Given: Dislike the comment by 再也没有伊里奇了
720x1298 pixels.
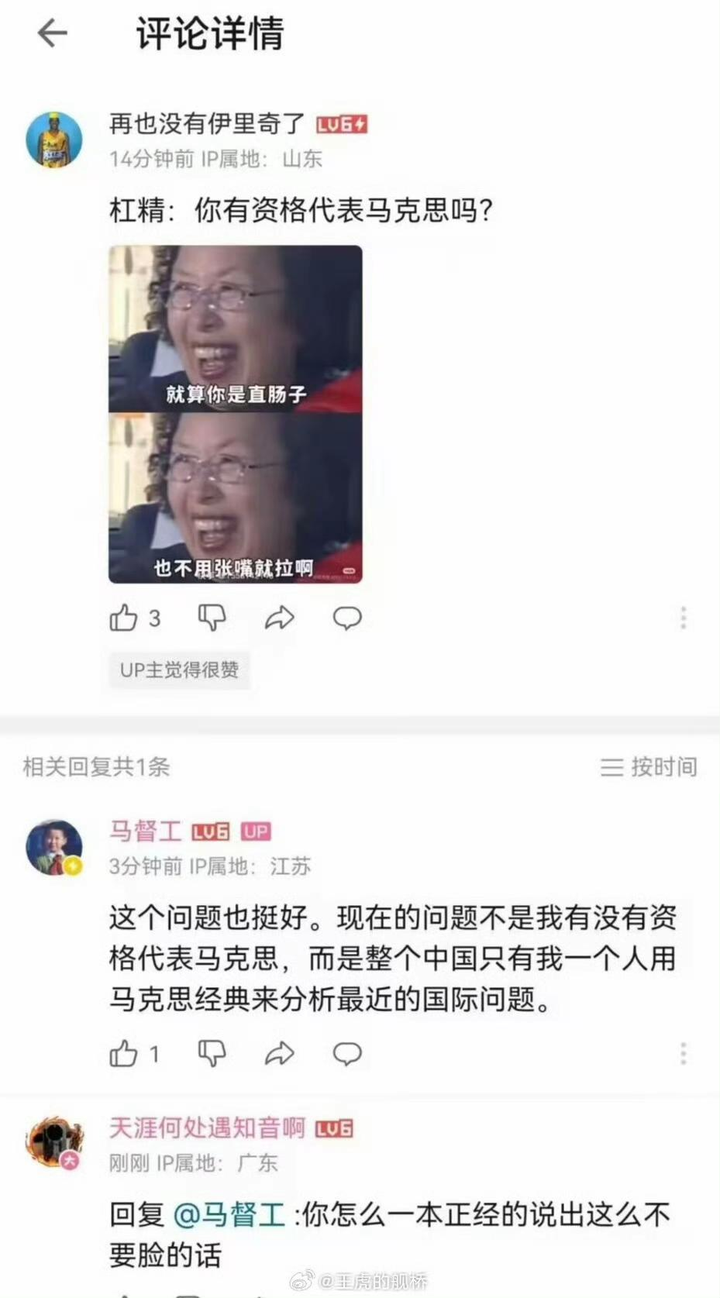Looking at the screenshot, I should 212,619.
